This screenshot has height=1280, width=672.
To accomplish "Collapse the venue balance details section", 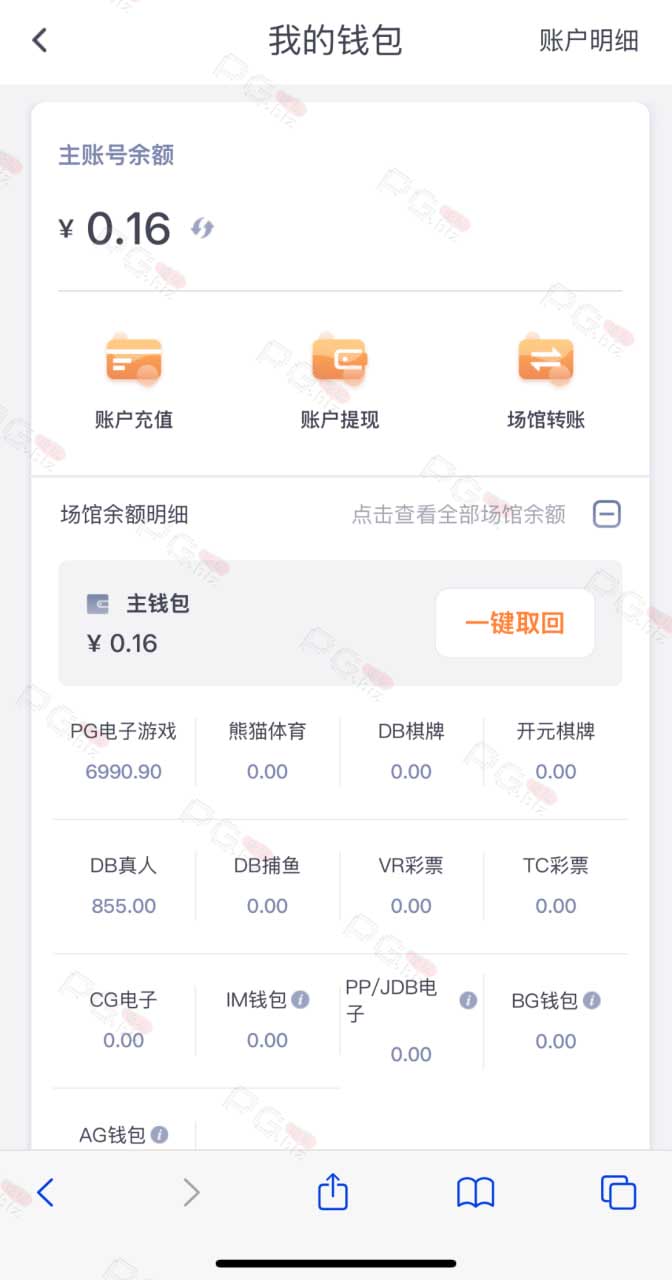I will (x=607, y=514).
